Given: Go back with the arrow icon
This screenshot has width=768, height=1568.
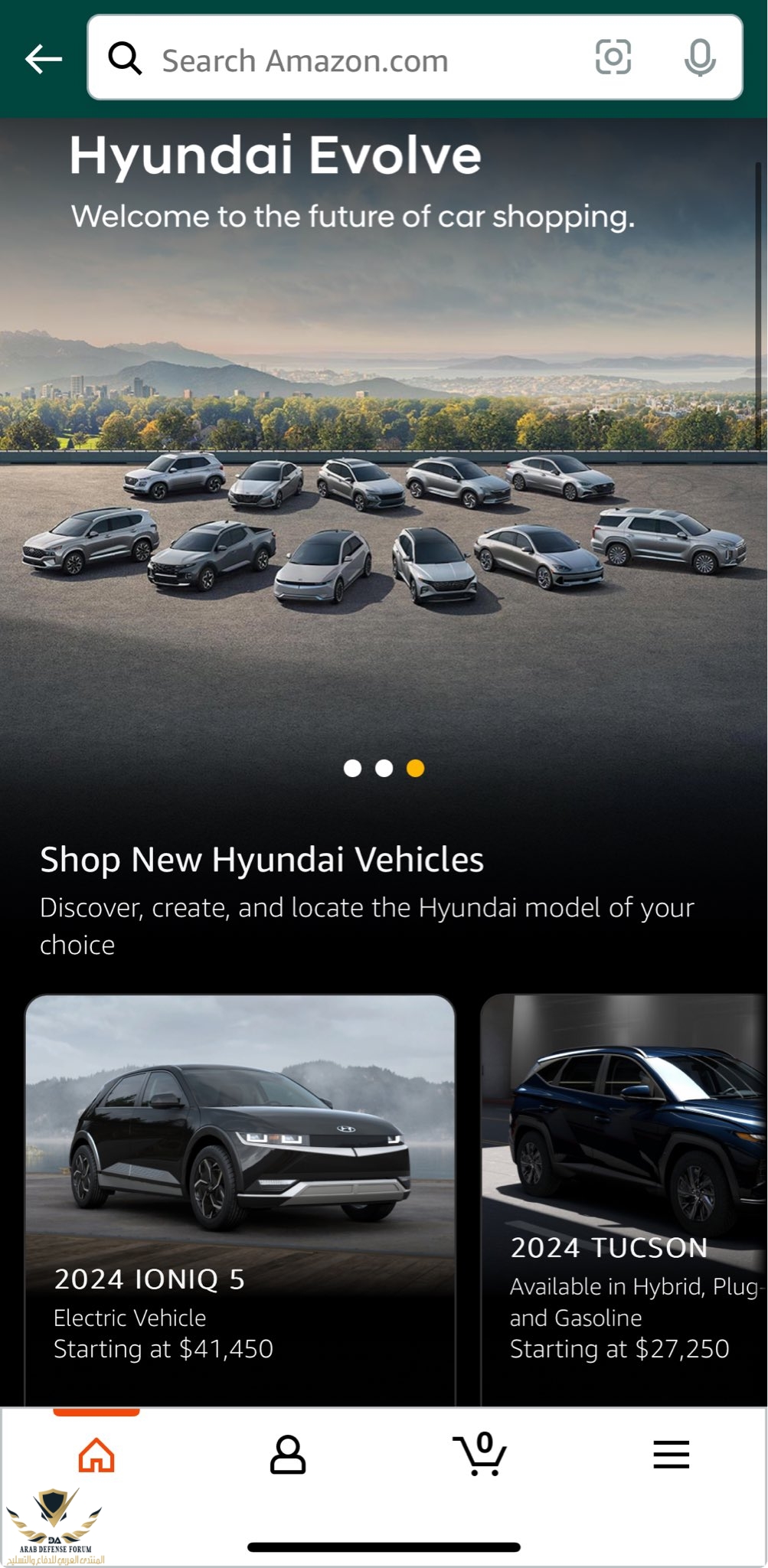Looking at the screenshot, I should (x=44, y=59).
